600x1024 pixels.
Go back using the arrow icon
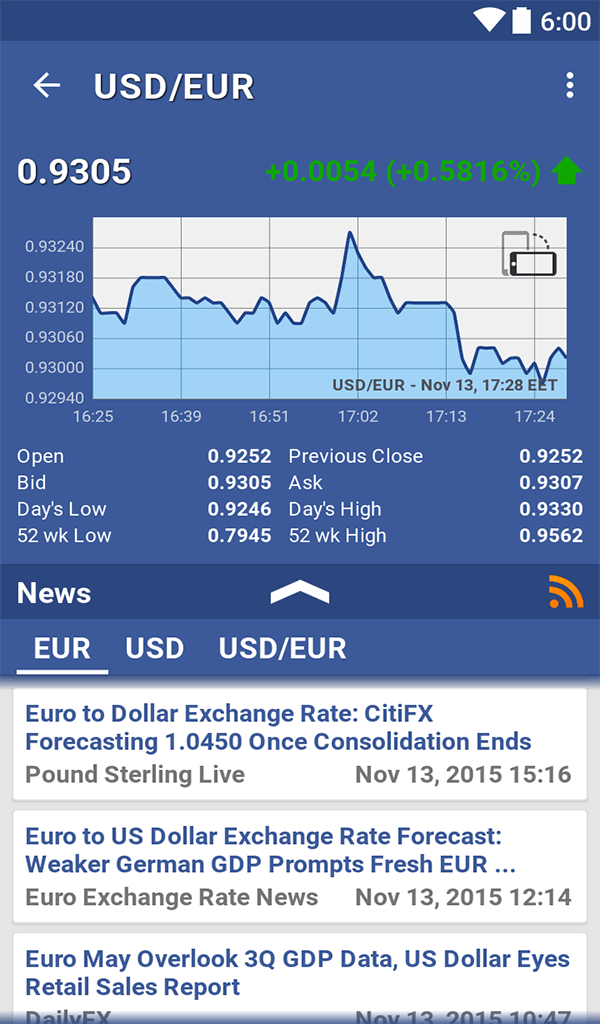tap(47, 86)
